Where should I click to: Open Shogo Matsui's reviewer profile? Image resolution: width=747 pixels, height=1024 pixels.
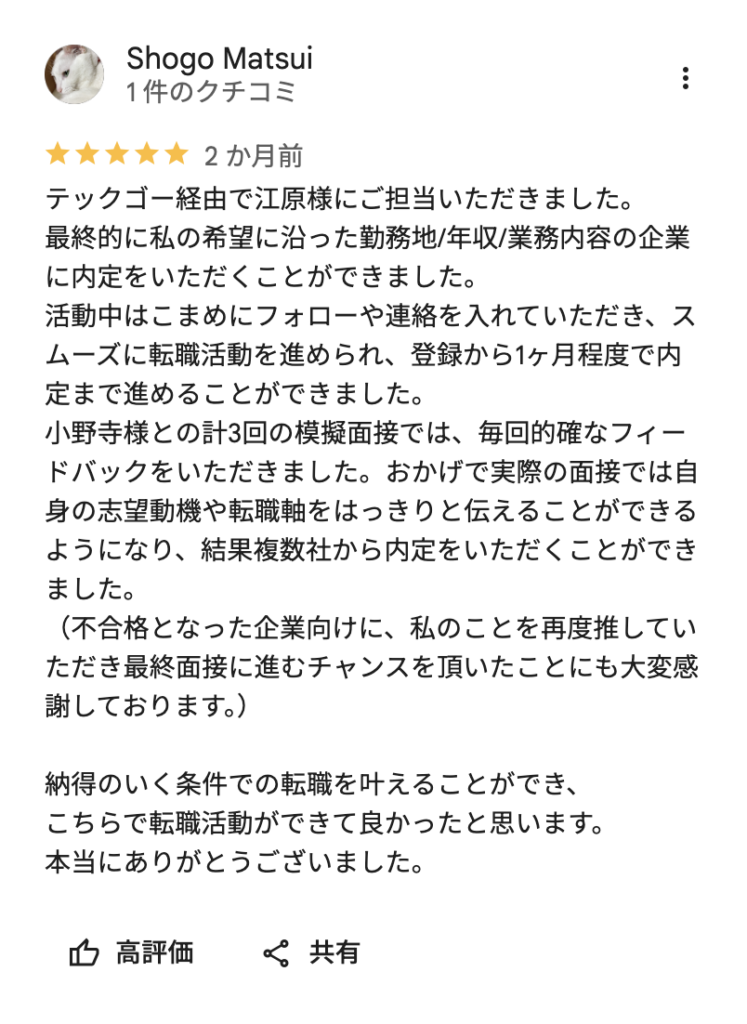coord(219,59)
